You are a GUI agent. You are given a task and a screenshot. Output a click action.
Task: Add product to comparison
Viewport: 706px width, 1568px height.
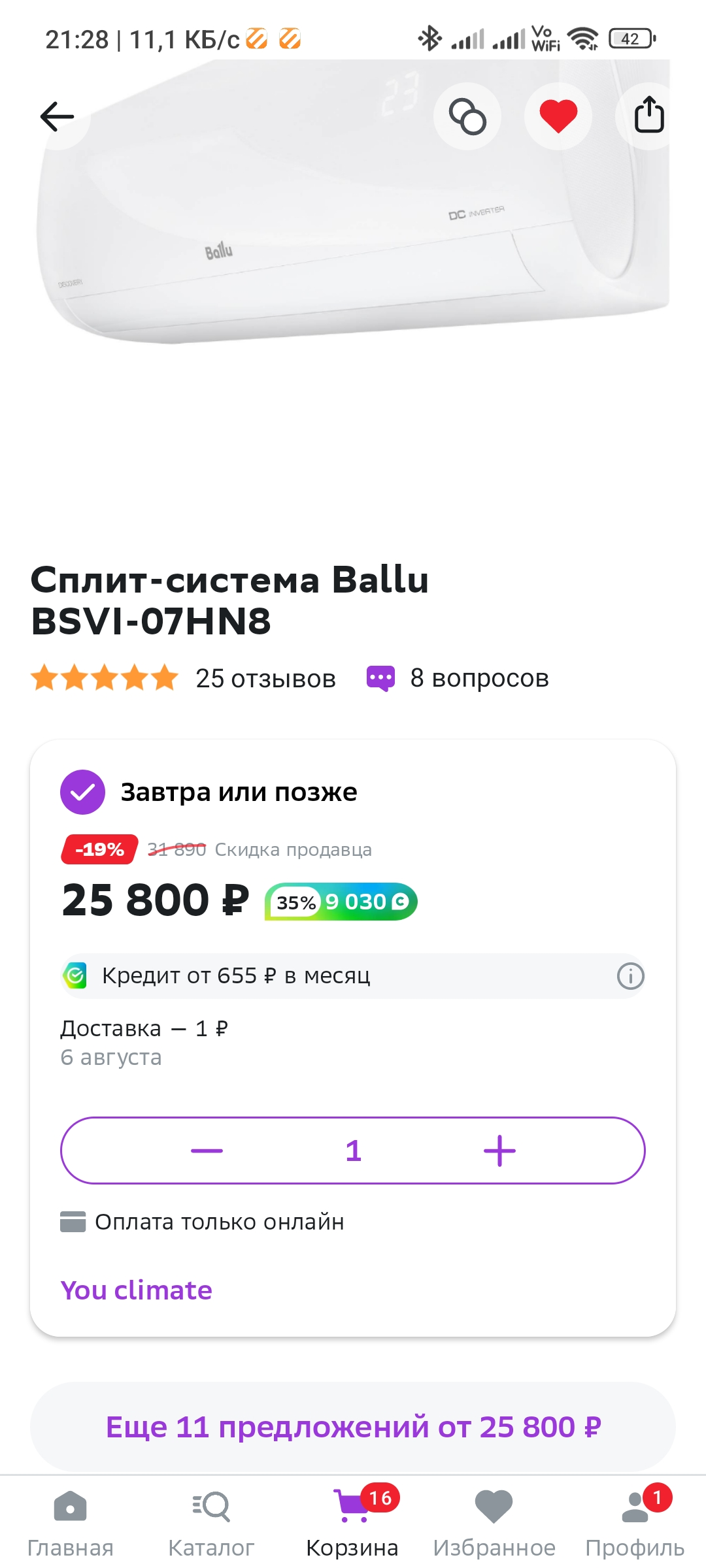tap(467, 116)
